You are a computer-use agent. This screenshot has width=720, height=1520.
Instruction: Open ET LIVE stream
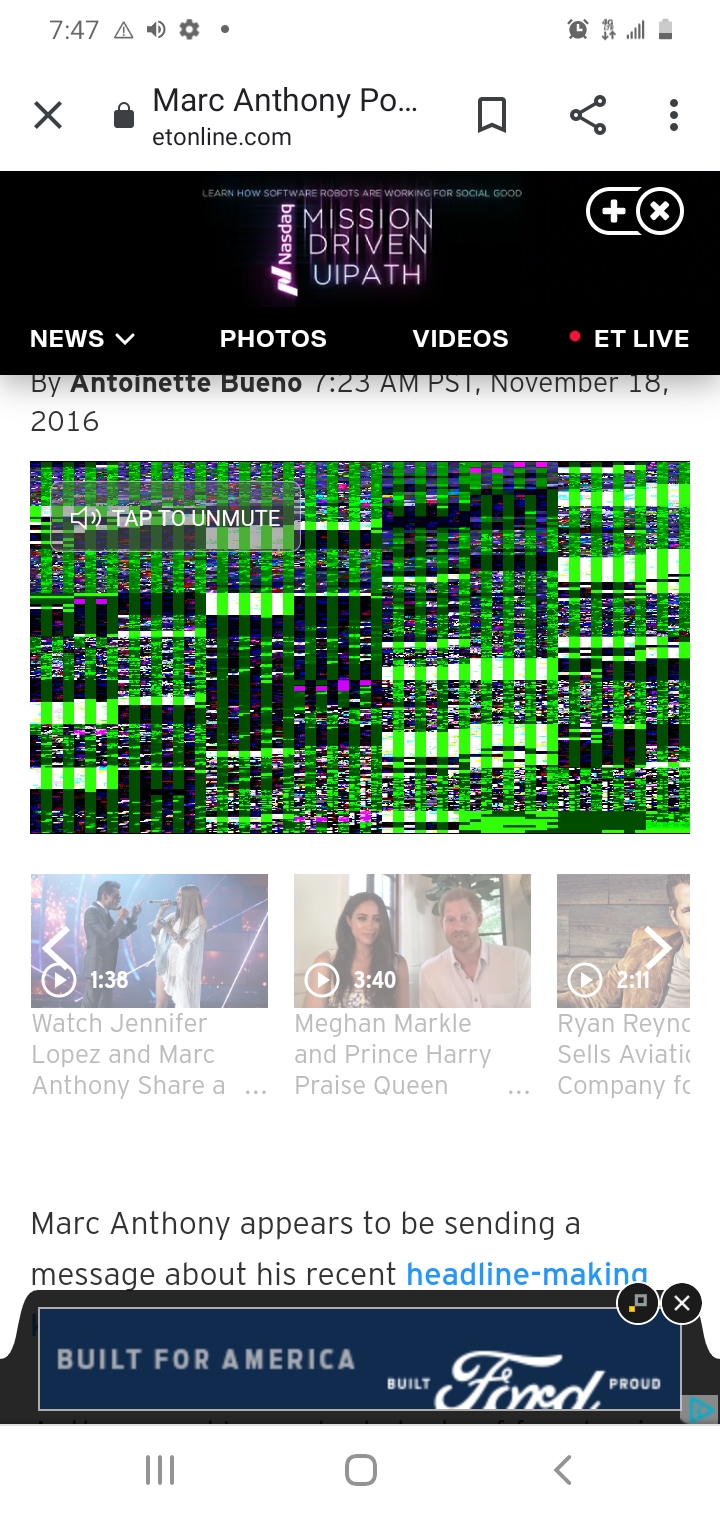[629, 339]
